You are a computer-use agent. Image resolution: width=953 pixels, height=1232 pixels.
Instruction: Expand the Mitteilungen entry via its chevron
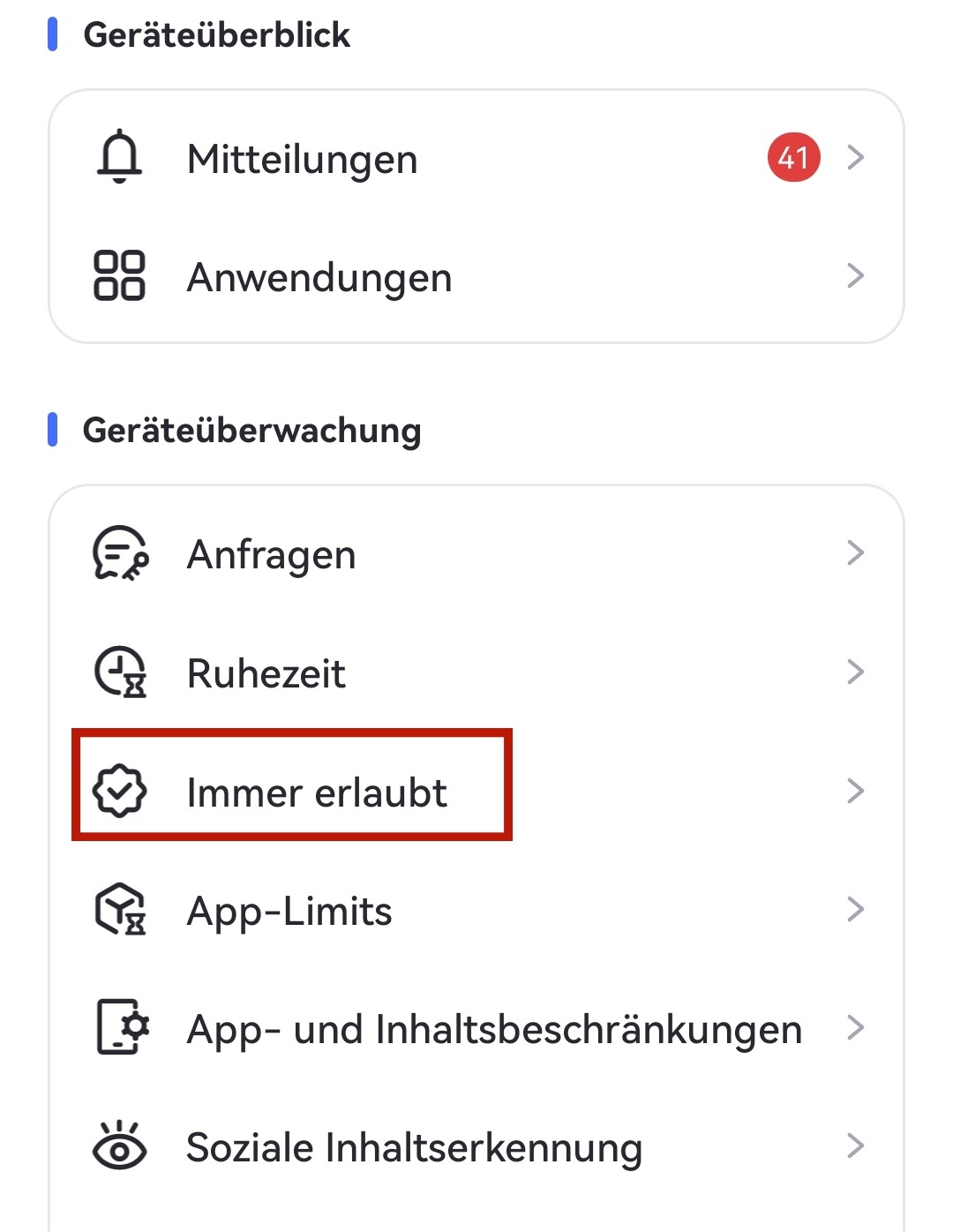point(855,159)
